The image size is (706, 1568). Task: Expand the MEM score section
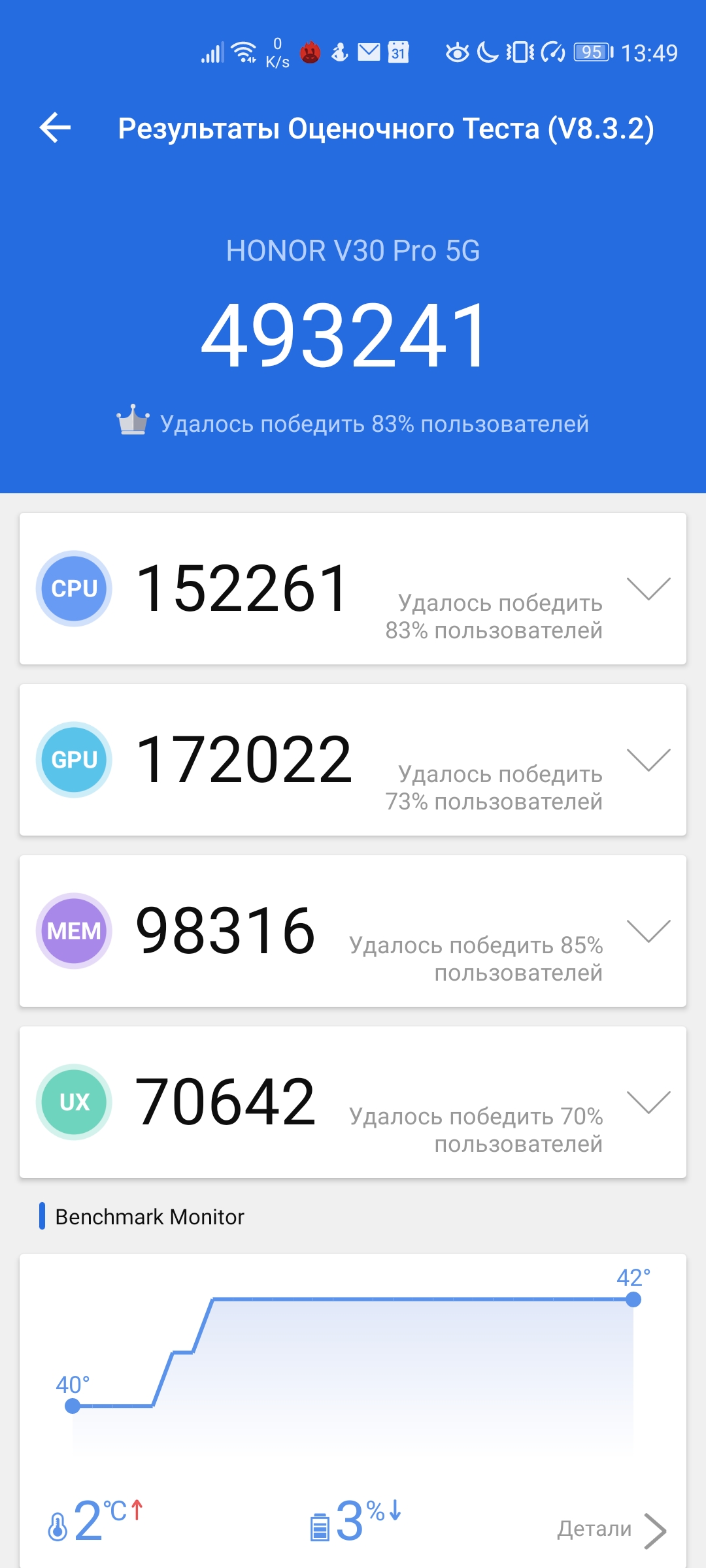648,931
